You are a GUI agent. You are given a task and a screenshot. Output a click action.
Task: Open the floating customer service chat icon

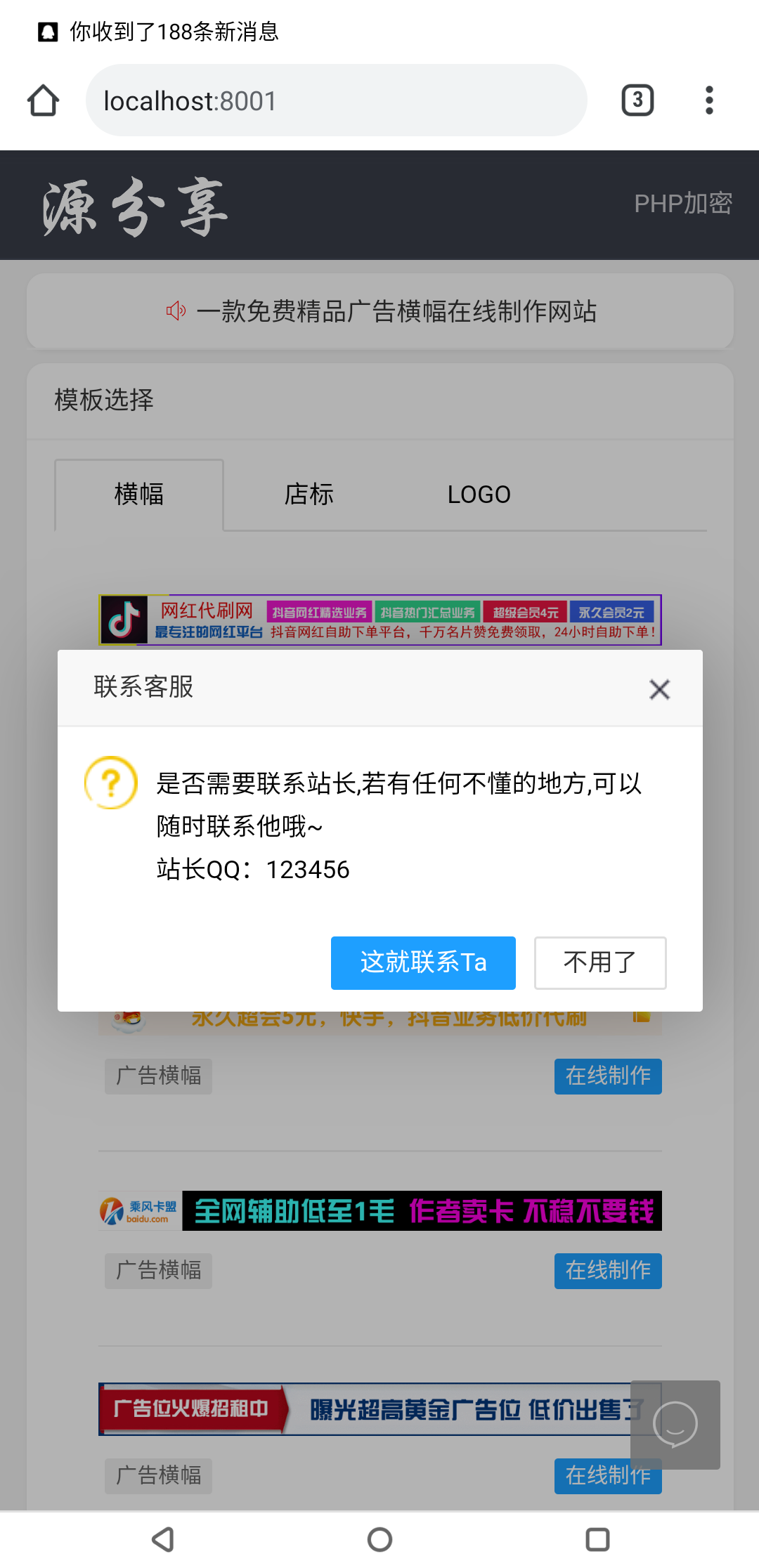(675, 1425)
